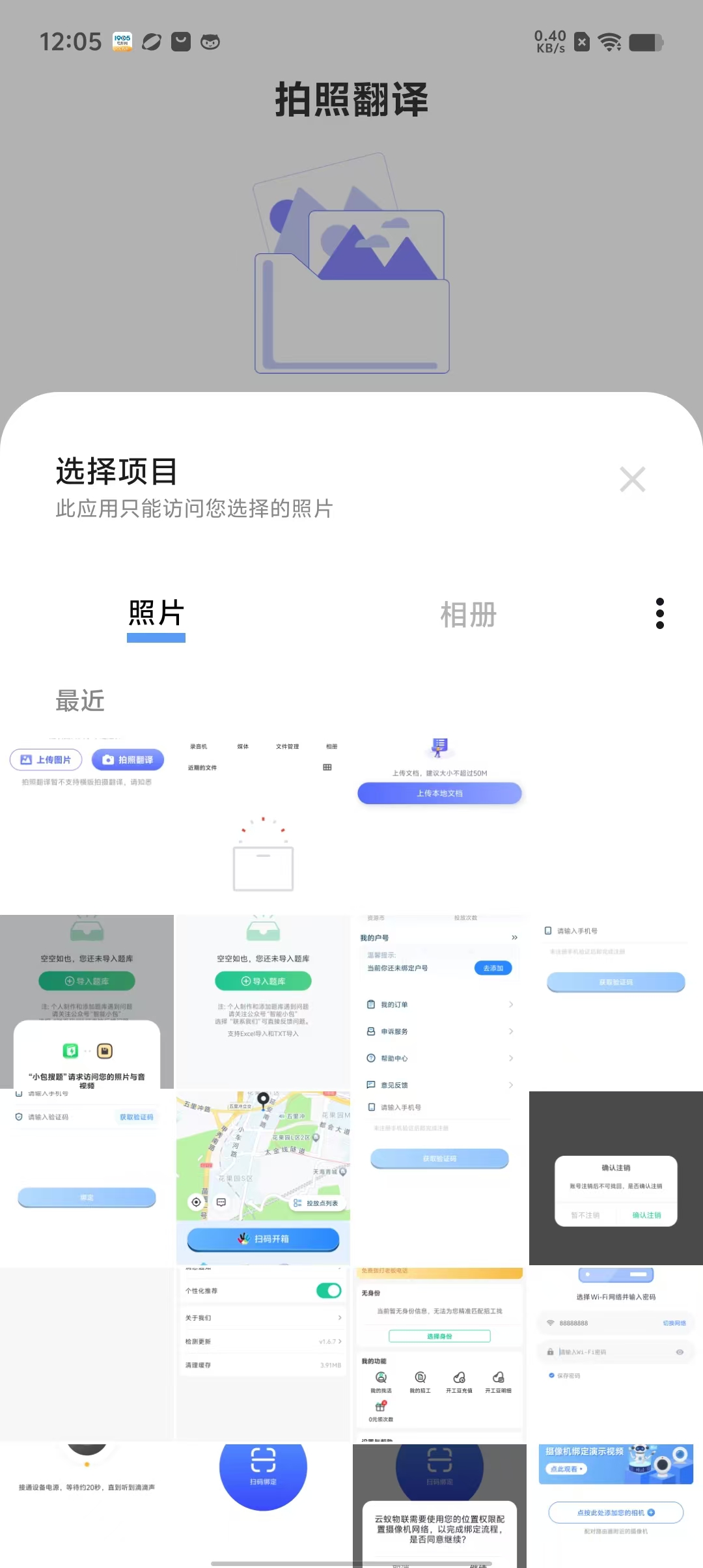
Task: Choose the 确认注销 dialog screenshot
Action: tap(616, 1177)
